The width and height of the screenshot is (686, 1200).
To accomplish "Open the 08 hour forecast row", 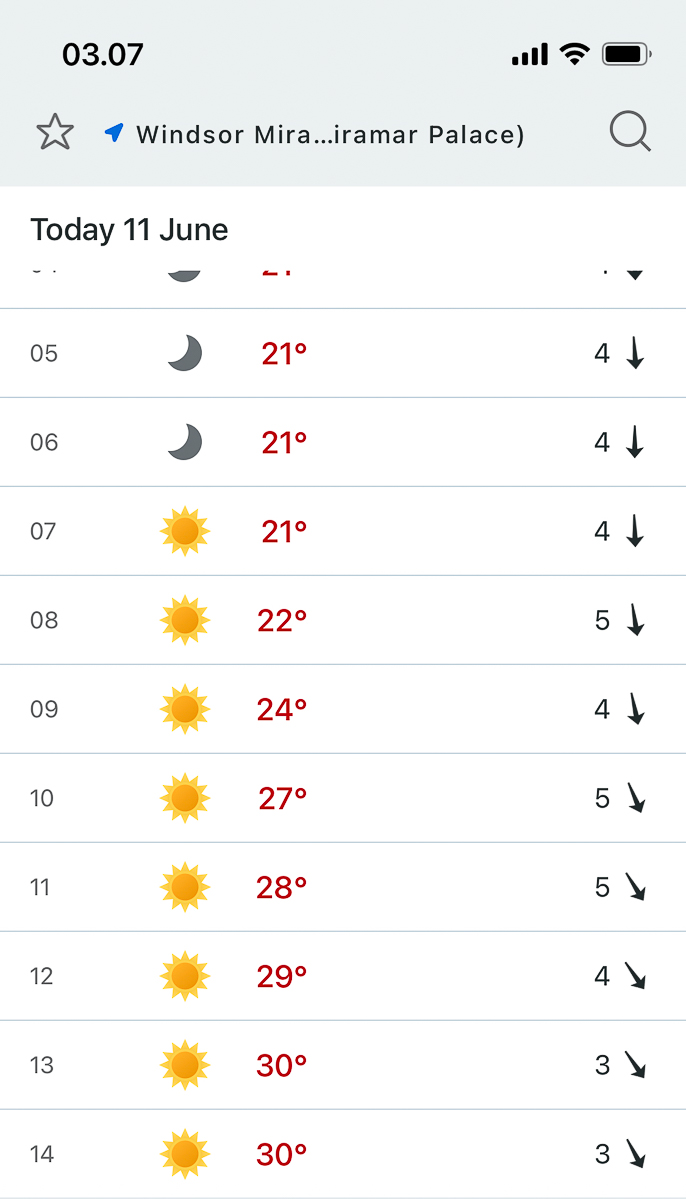I will pyautogui.click(x=343, y=621).
